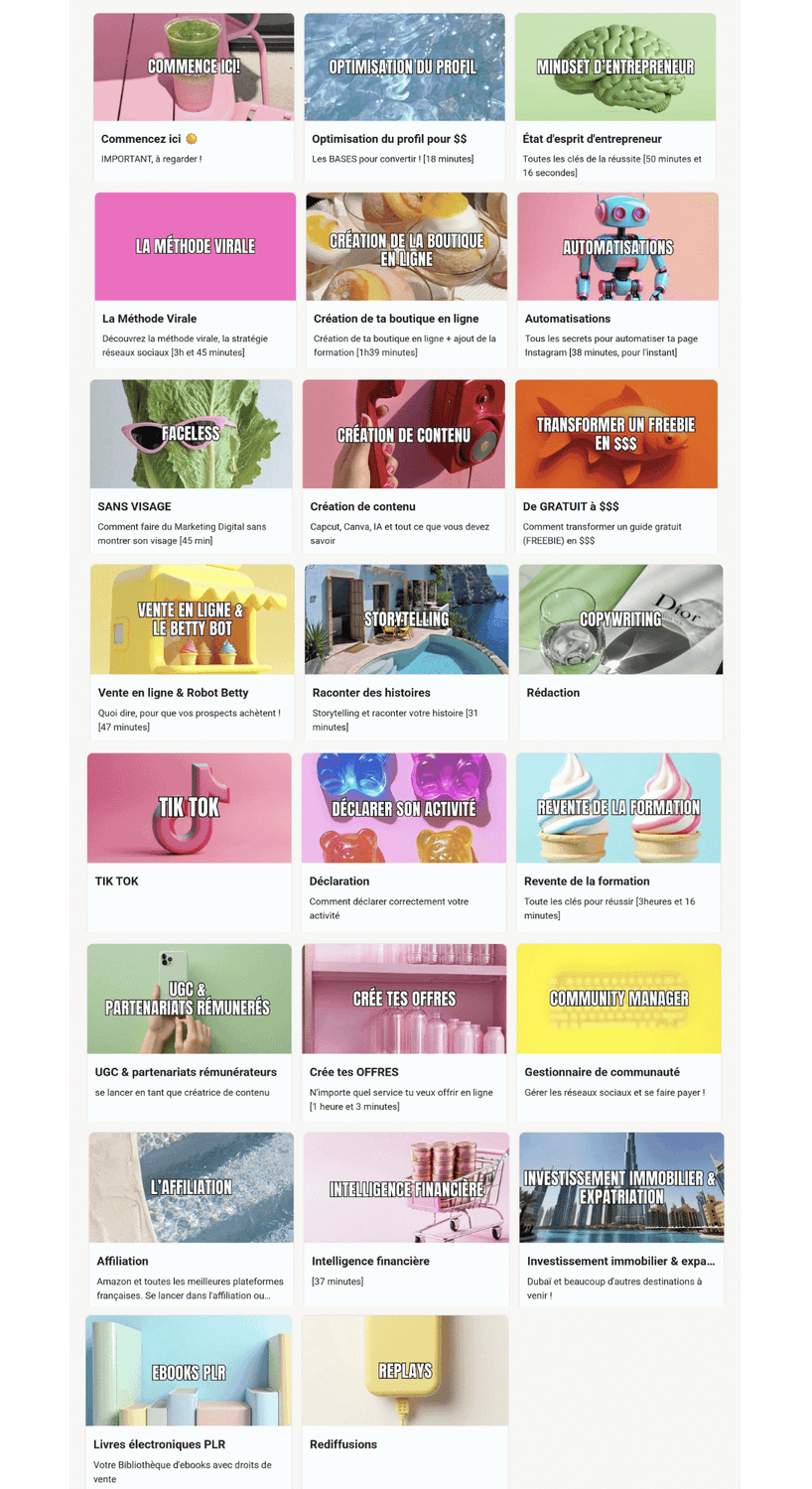The image size is (812, 1489).
Task: Open the Intelligence financière card
Action: pos(406,1187)
